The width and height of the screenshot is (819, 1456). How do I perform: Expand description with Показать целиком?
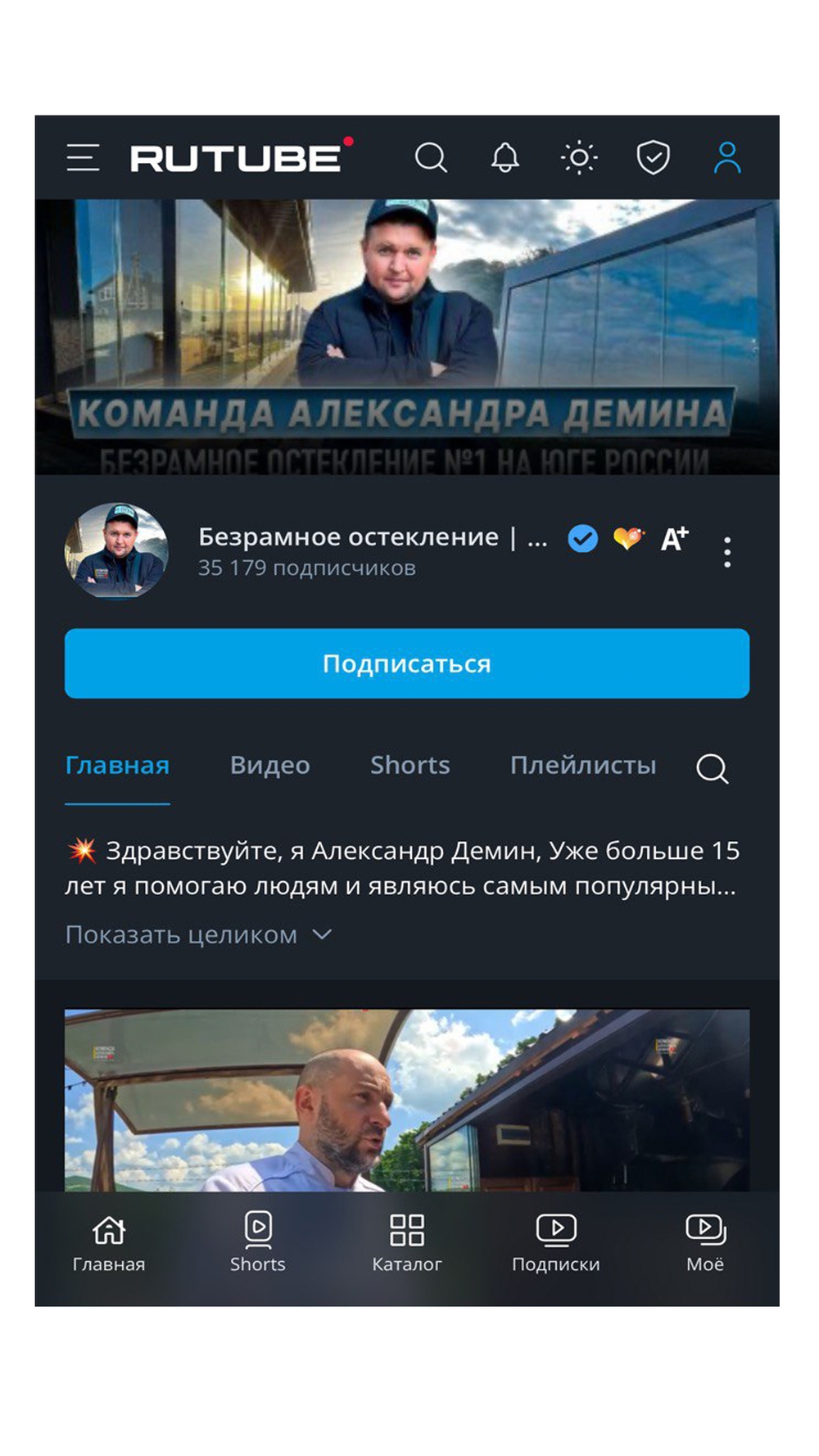[x=197, y=934]
